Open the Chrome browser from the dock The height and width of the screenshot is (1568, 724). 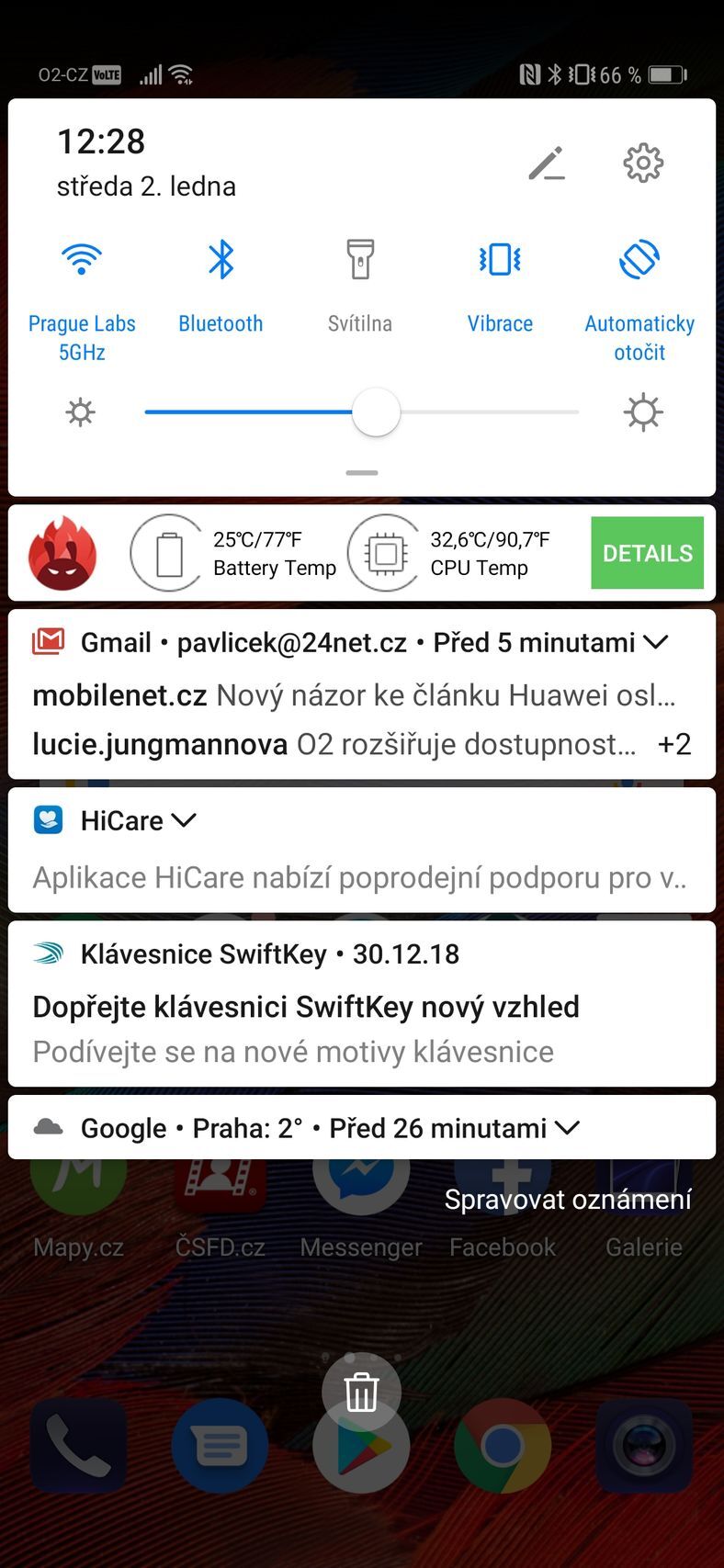(502, 1445)
